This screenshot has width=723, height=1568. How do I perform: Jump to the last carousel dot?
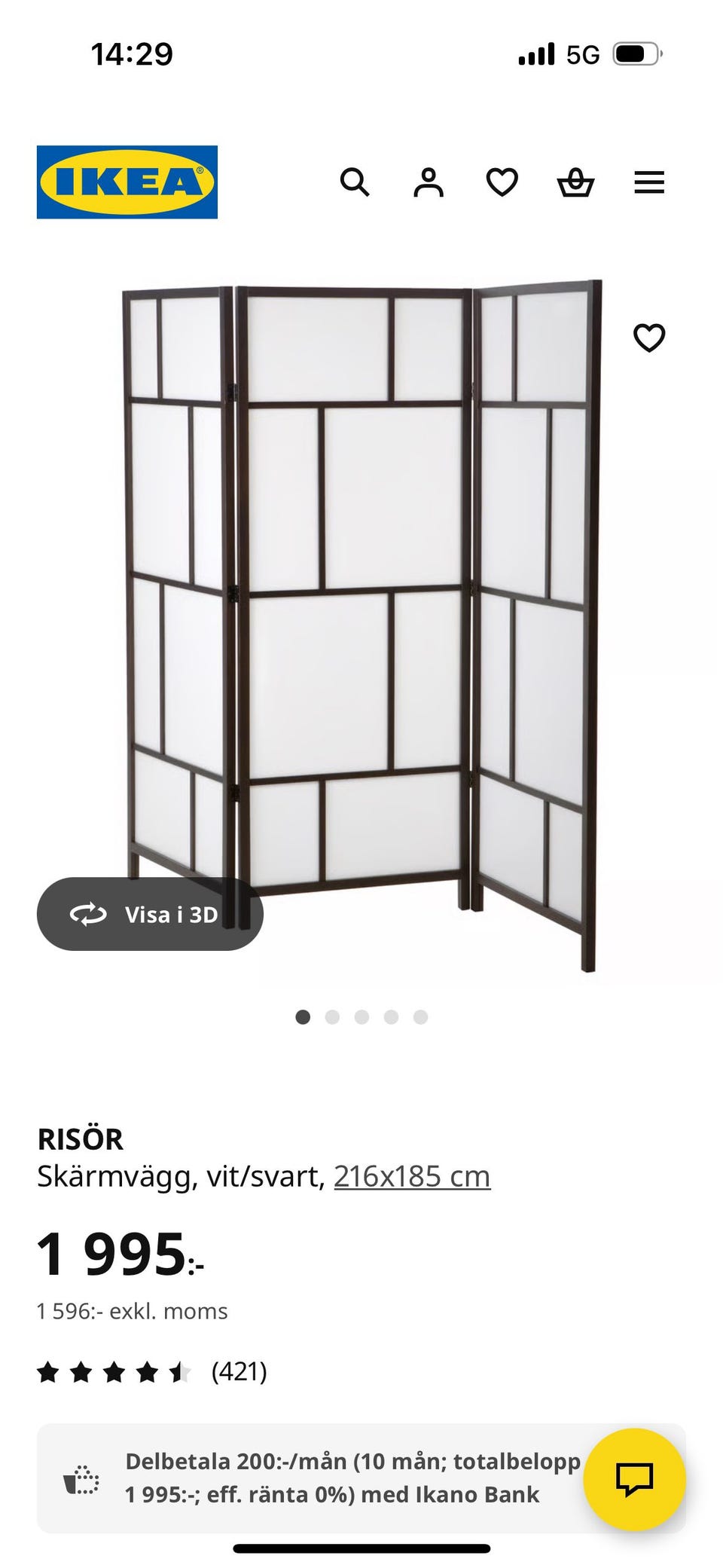[x=422, y=1016]
